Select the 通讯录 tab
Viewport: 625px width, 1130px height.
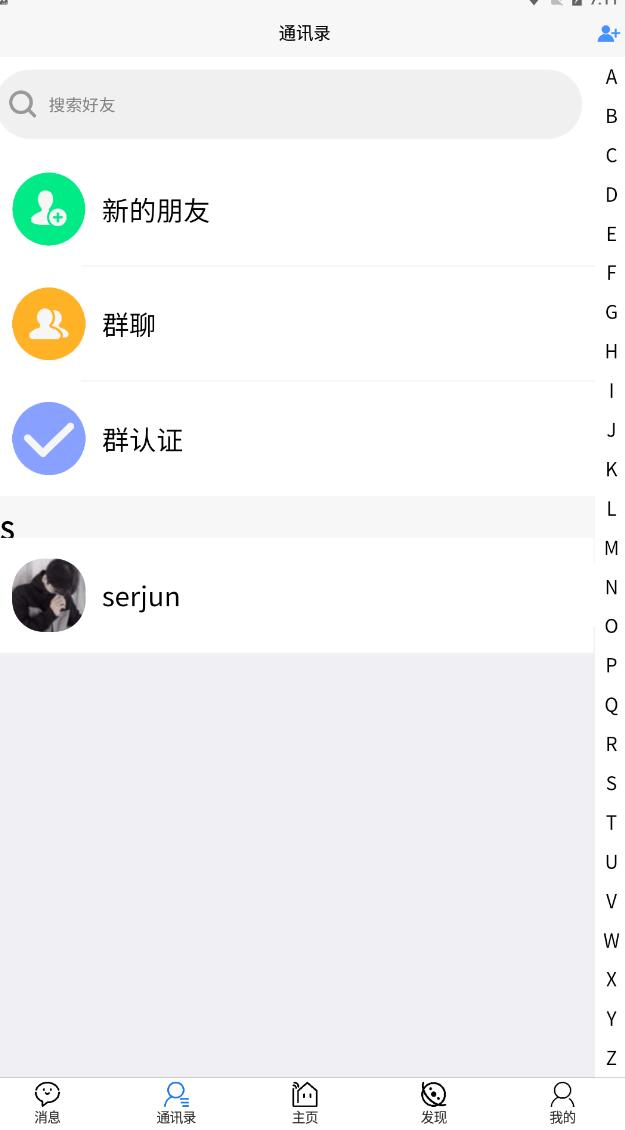(x=176, y=1103)
